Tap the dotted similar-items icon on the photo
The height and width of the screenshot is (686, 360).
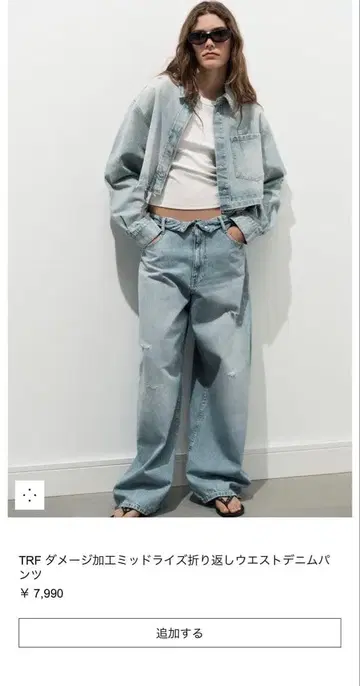point(30,495)
